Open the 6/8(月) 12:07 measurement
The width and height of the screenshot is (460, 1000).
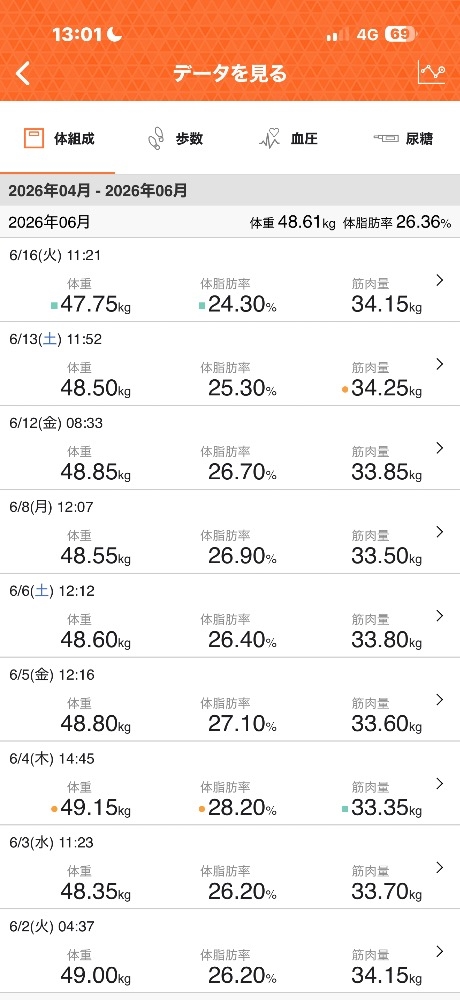click(230, 531)
